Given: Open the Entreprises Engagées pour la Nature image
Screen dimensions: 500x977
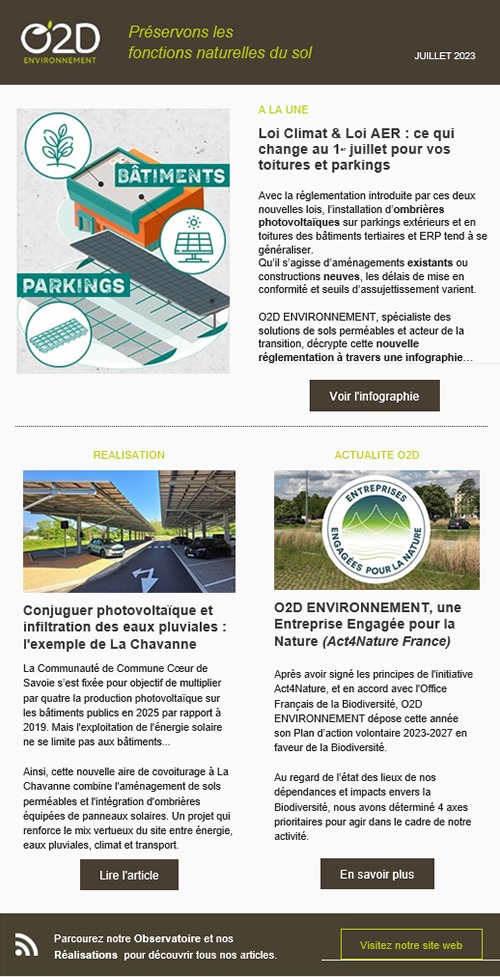Looking at the screenshot, I should (x=377, y=530).
